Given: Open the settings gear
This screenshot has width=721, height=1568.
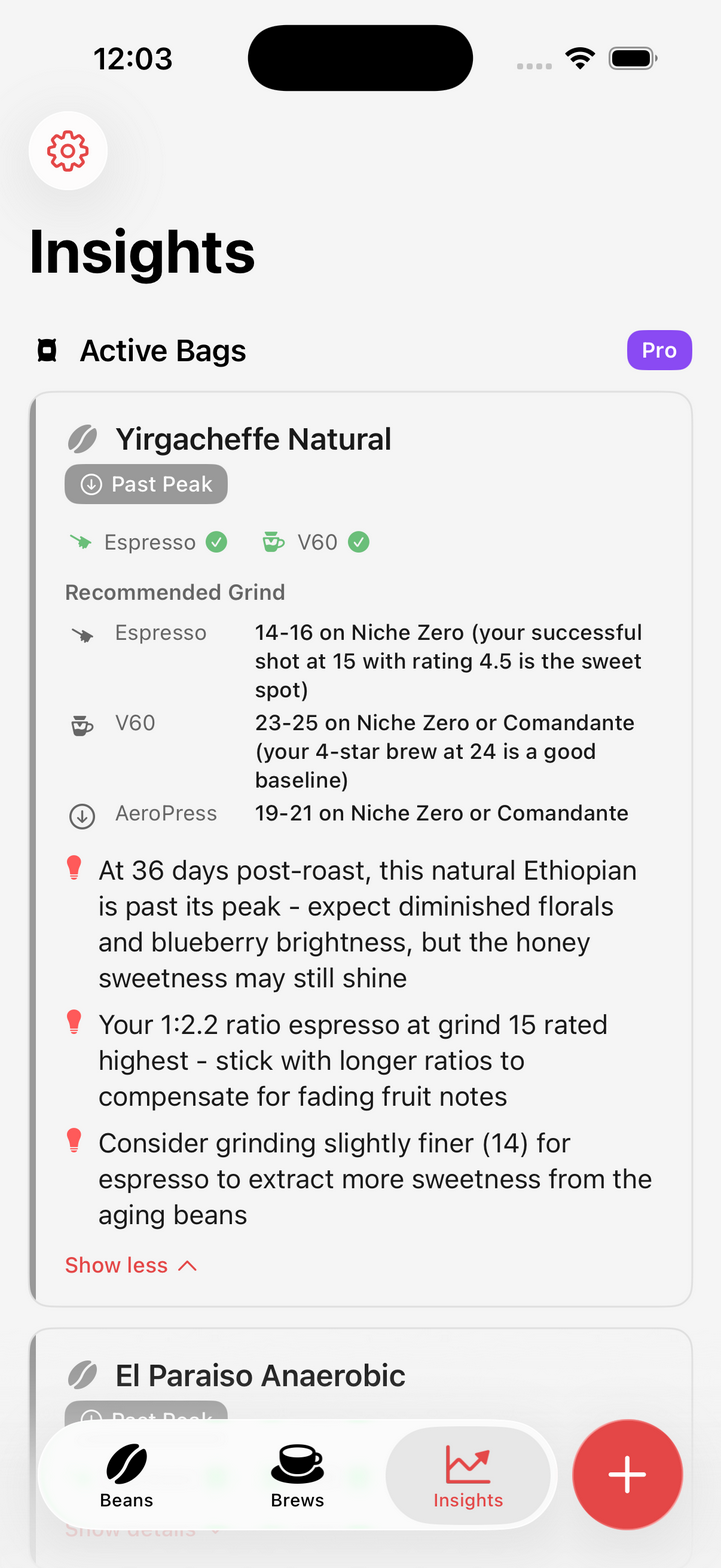Looking at the screenshot, I should pos(67,150).
